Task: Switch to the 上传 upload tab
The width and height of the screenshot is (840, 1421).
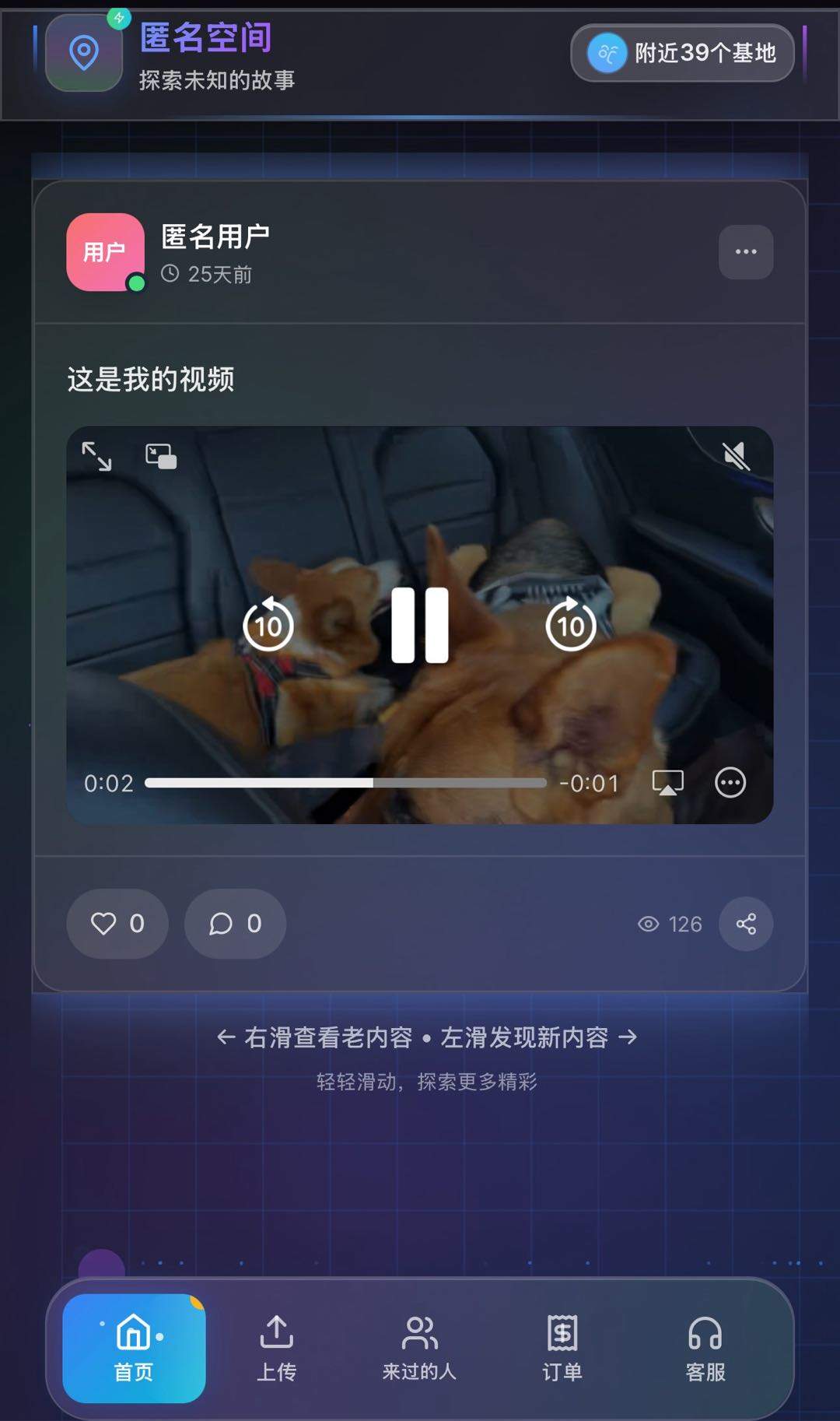Action: 276,1348
